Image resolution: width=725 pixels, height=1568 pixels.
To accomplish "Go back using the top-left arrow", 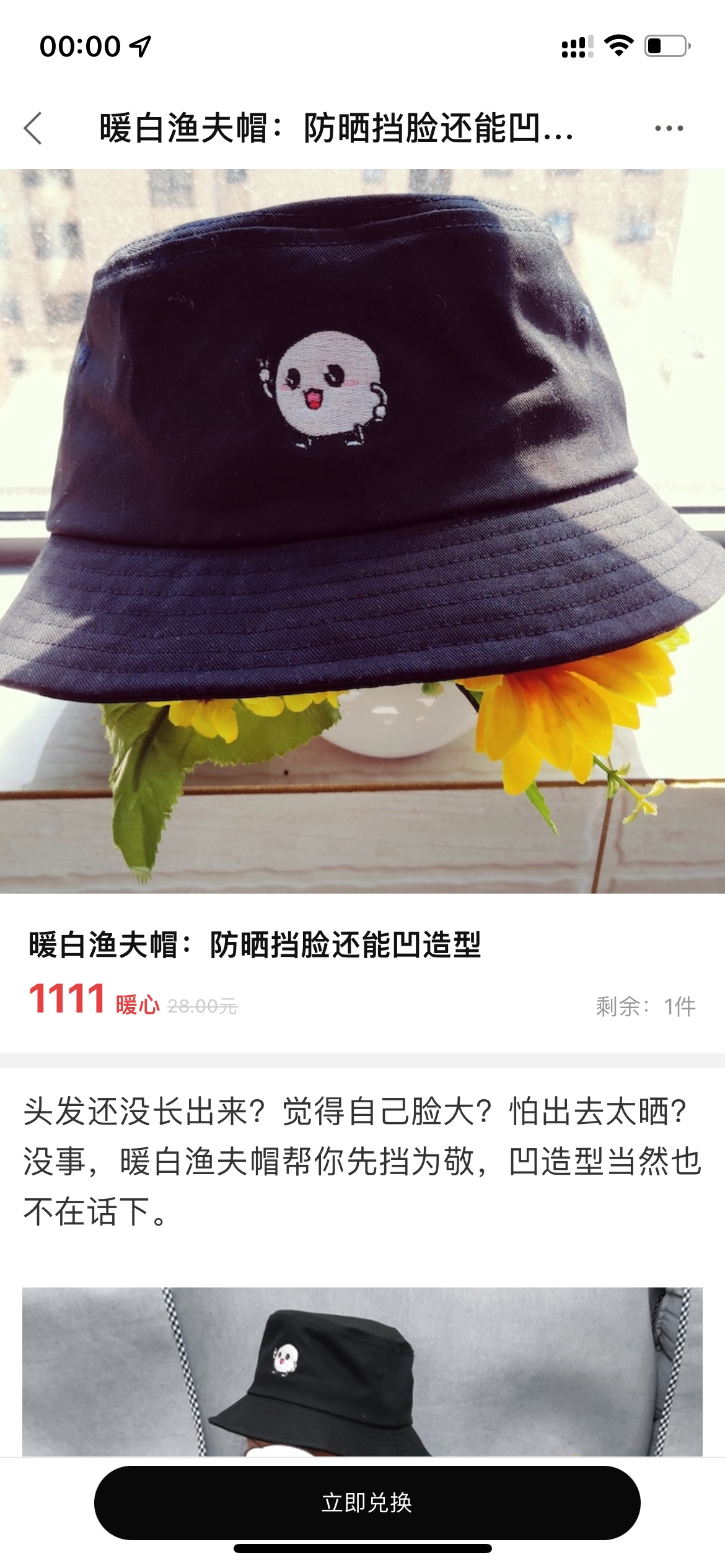I will click(33, 128).
